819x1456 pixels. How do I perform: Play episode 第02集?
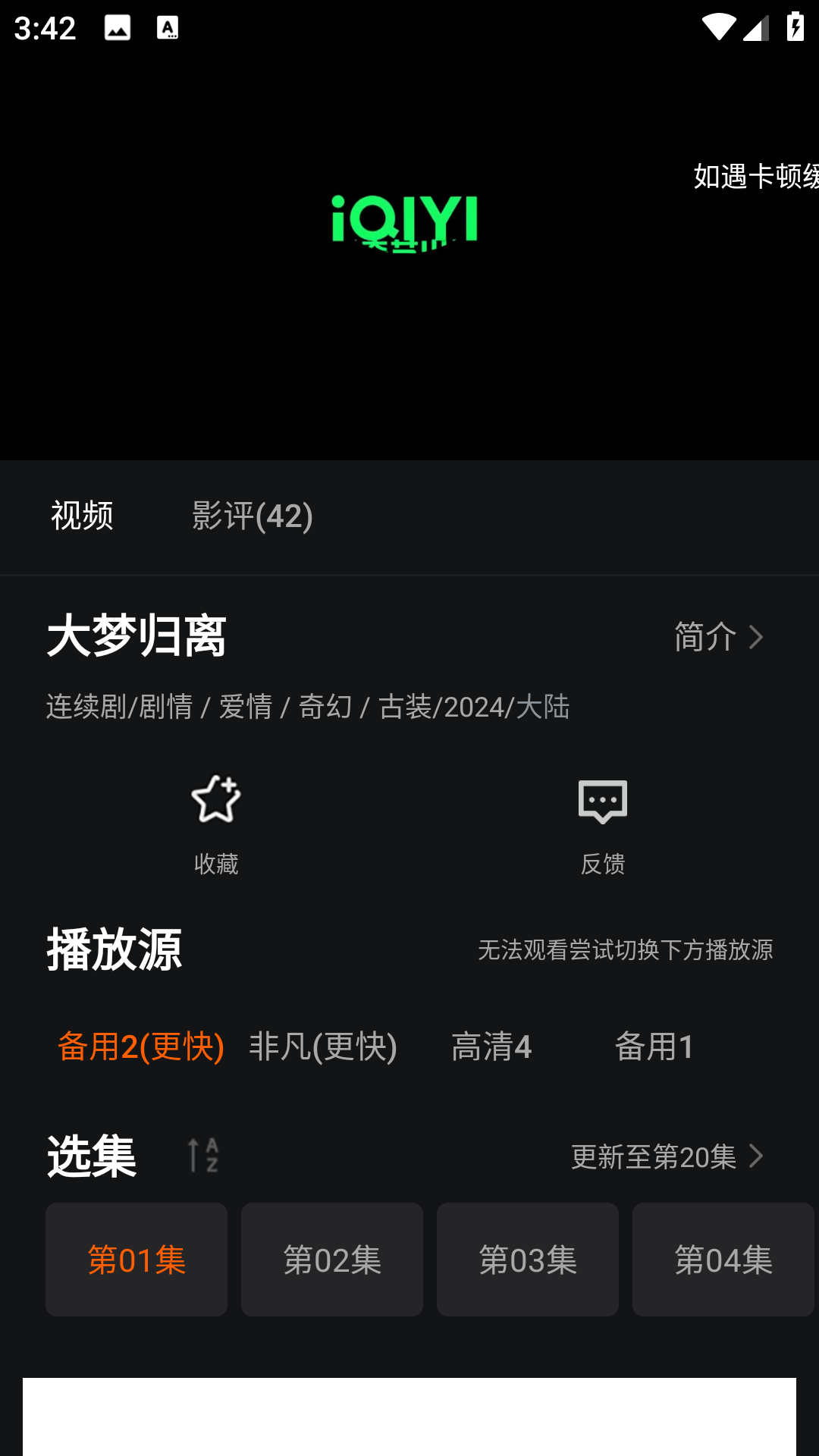(x=332, y=1260)
